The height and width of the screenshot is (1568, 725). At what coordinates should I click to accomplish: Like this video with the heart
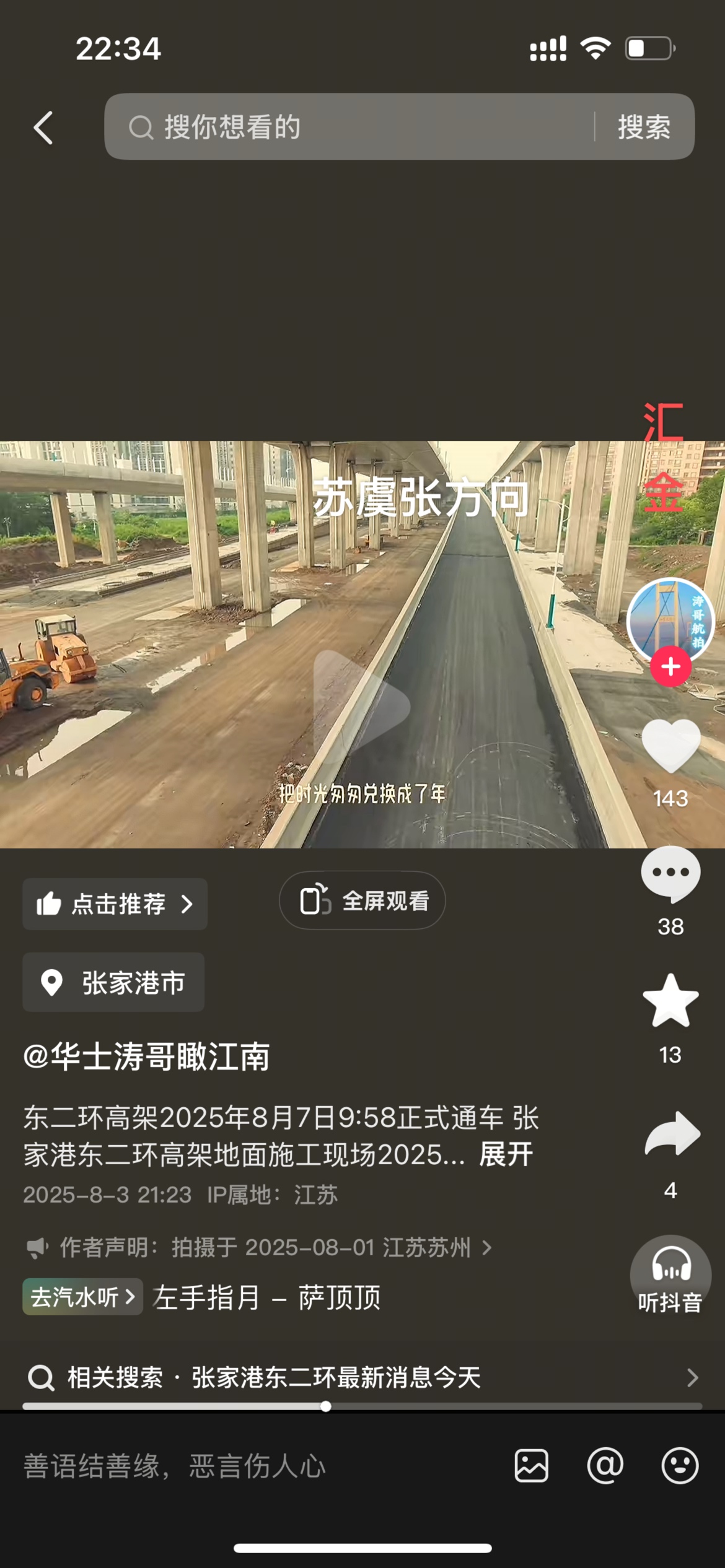[x=670, y=746]
